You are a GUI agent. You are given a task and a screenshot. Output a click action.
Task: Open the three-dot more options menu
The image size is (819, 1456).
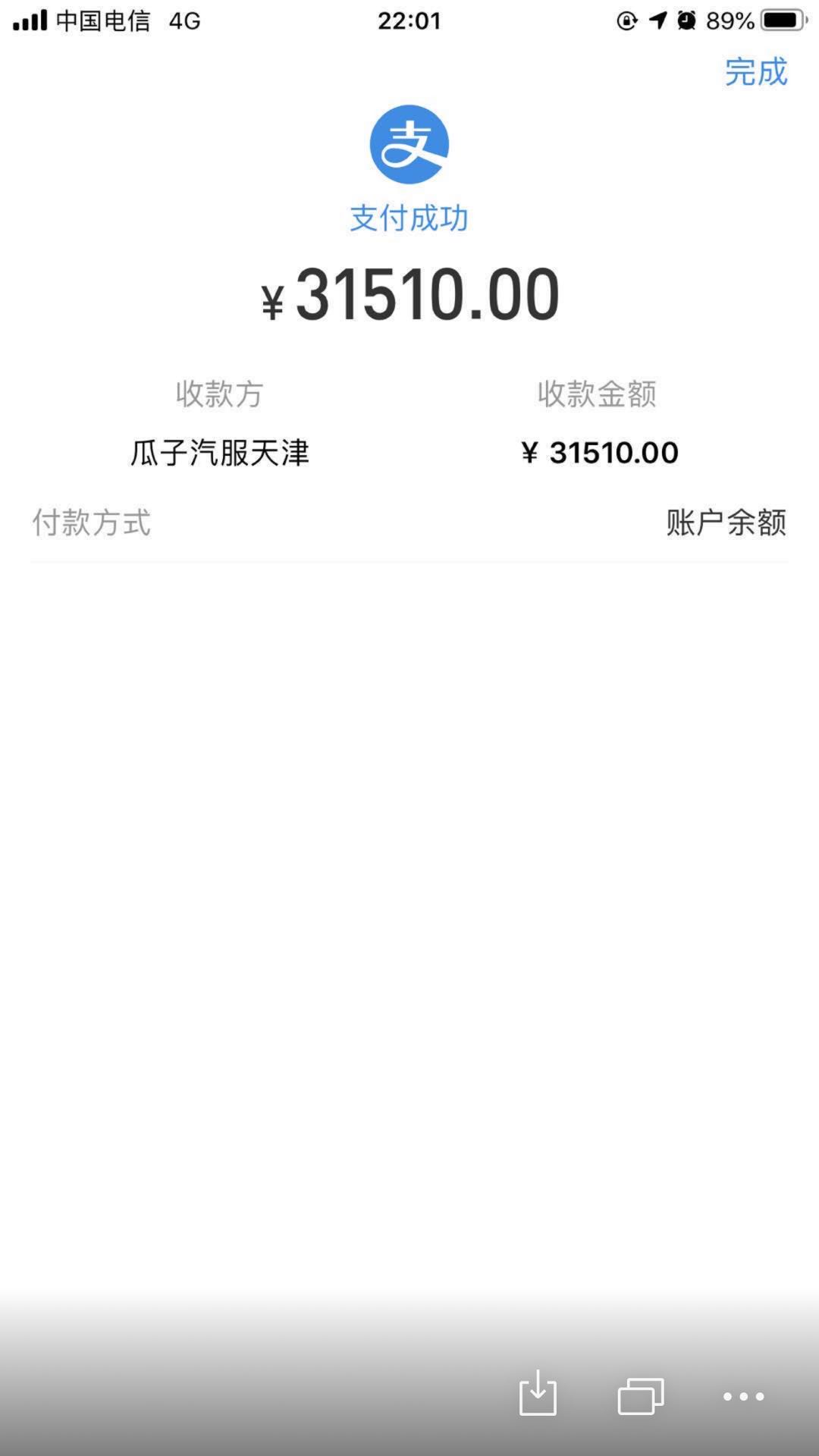coord(743,1396)
